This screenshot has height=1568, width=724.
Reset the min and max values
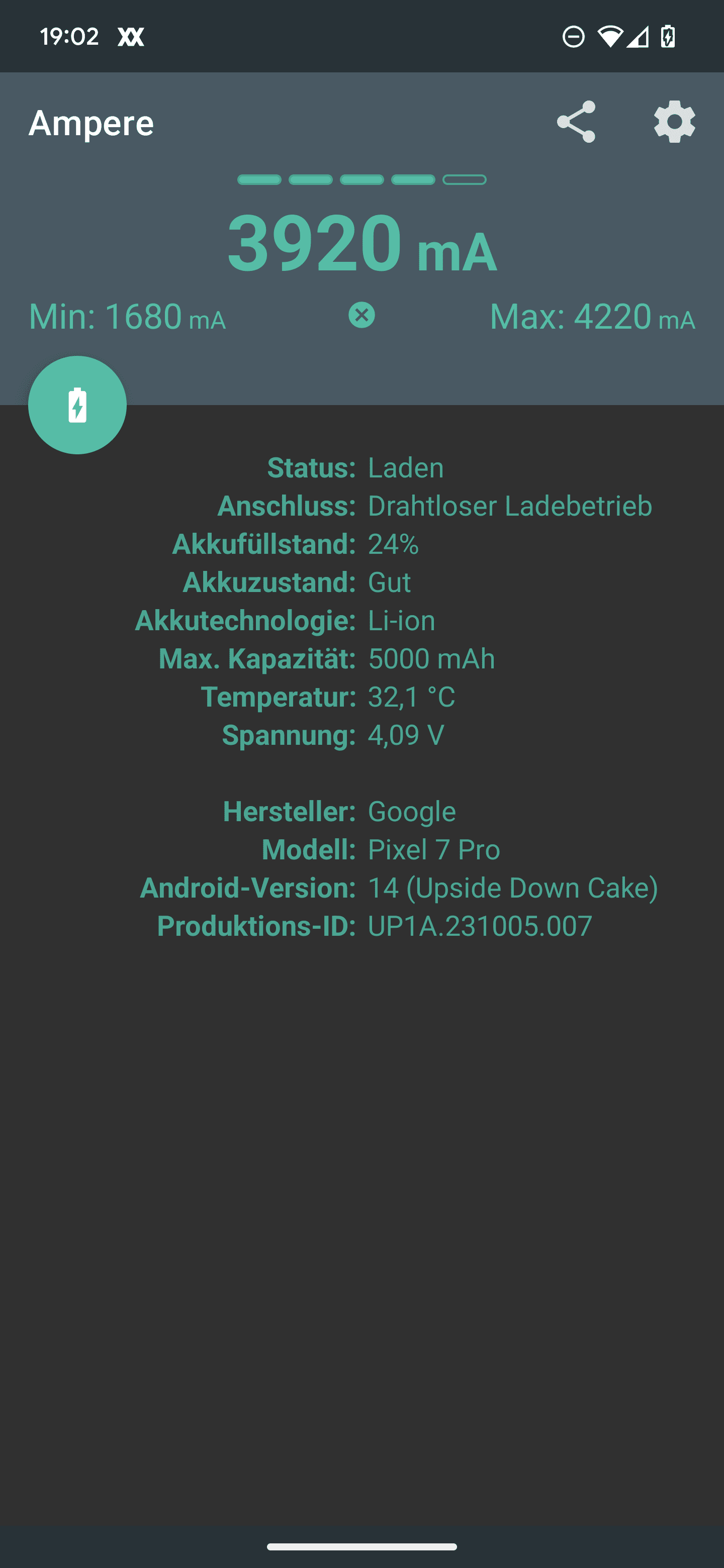pos(361,315)
